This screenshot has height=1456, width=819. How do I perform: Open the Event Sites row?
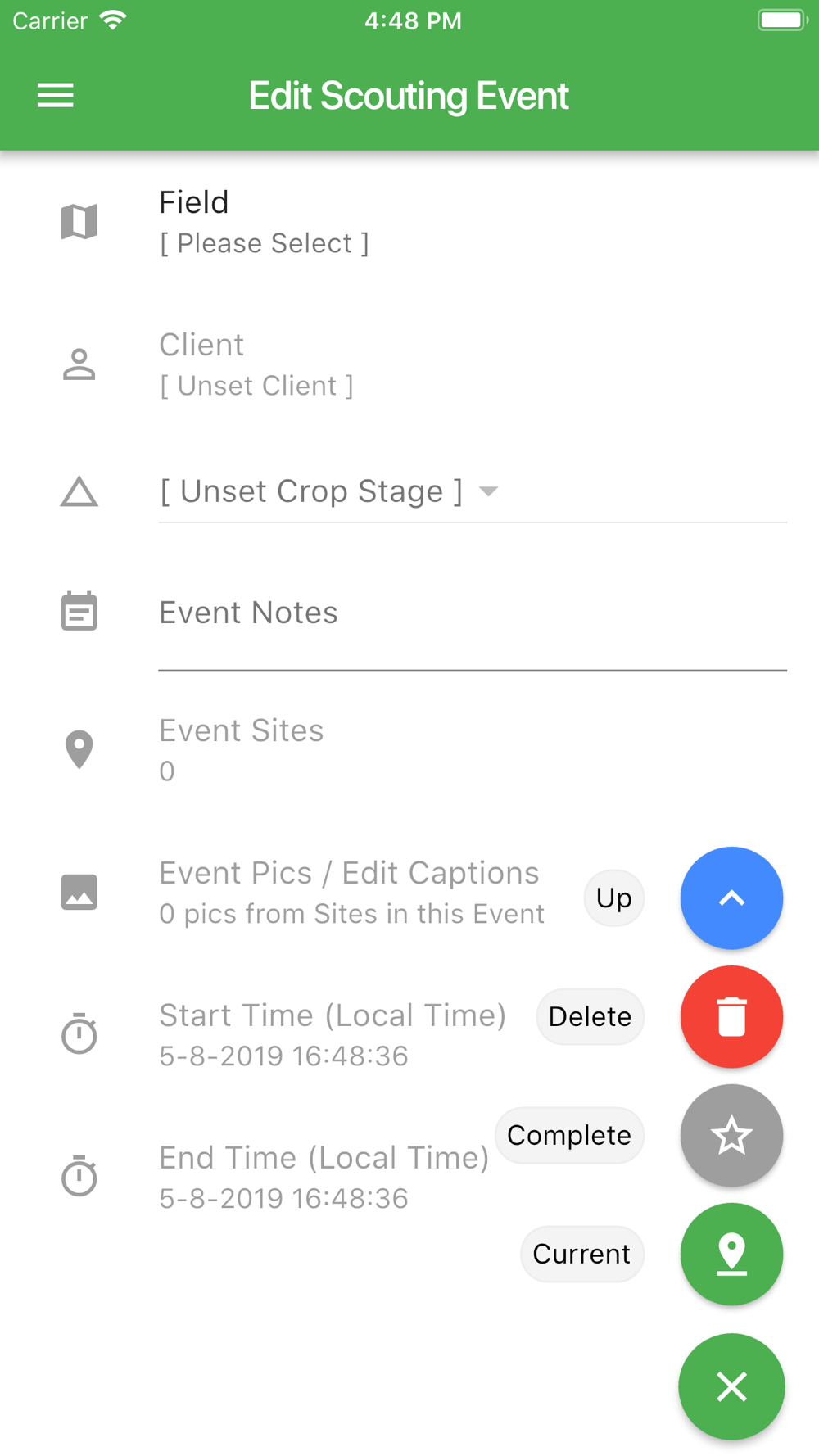pos(409,750)
